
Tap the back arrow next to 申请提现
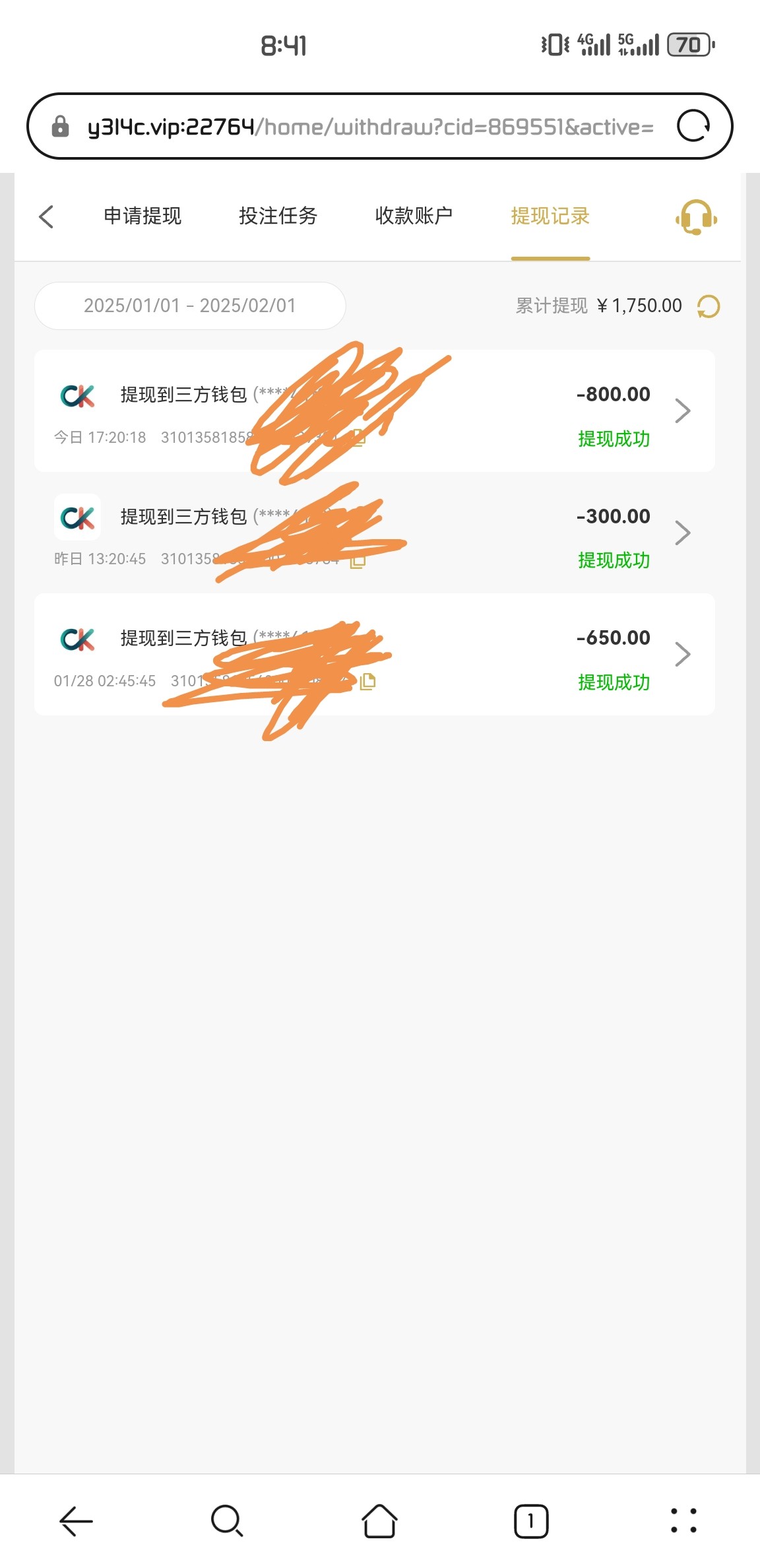click(45, 216)
